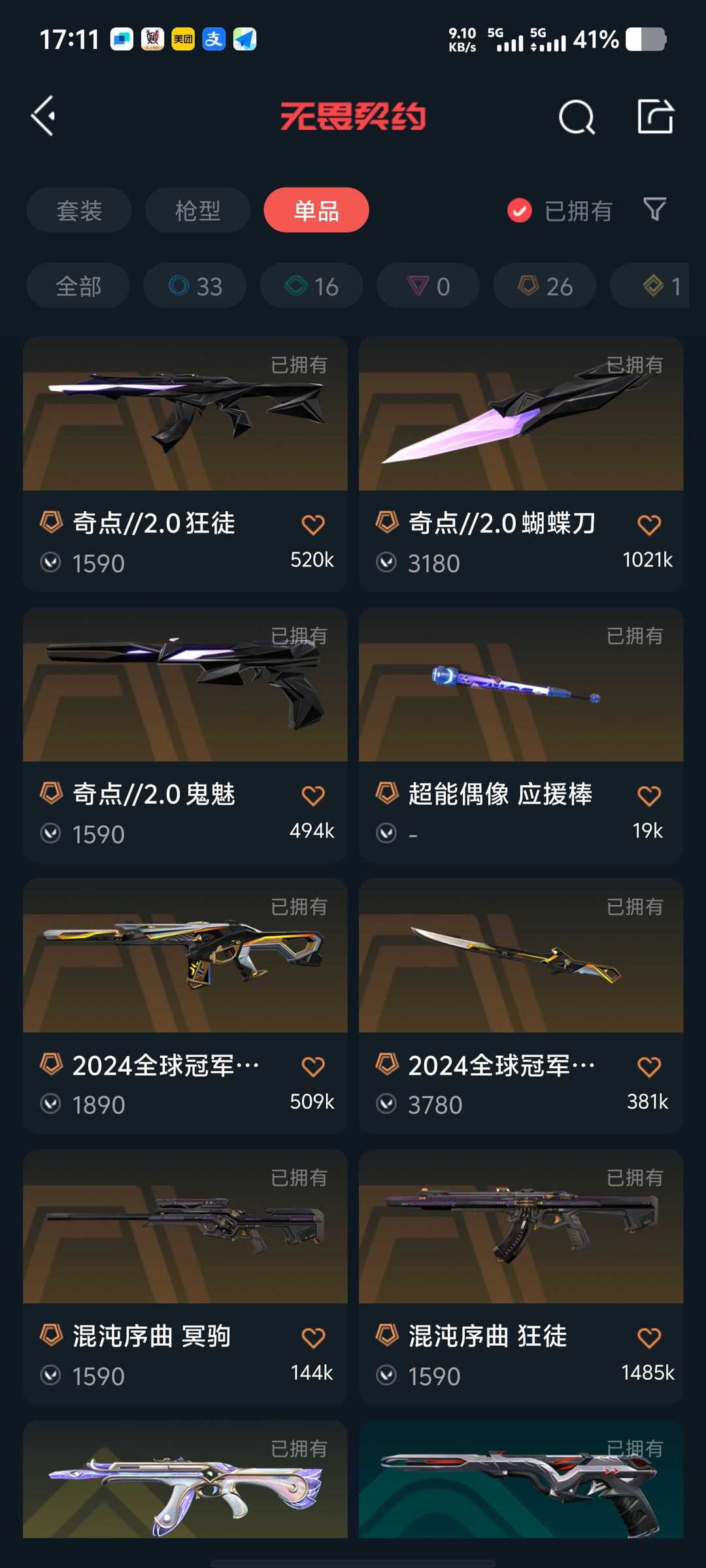Viewport: 706px width, 1568px height.
Task: Filter by the orange chip showing 26
Action: pos(545,286)
